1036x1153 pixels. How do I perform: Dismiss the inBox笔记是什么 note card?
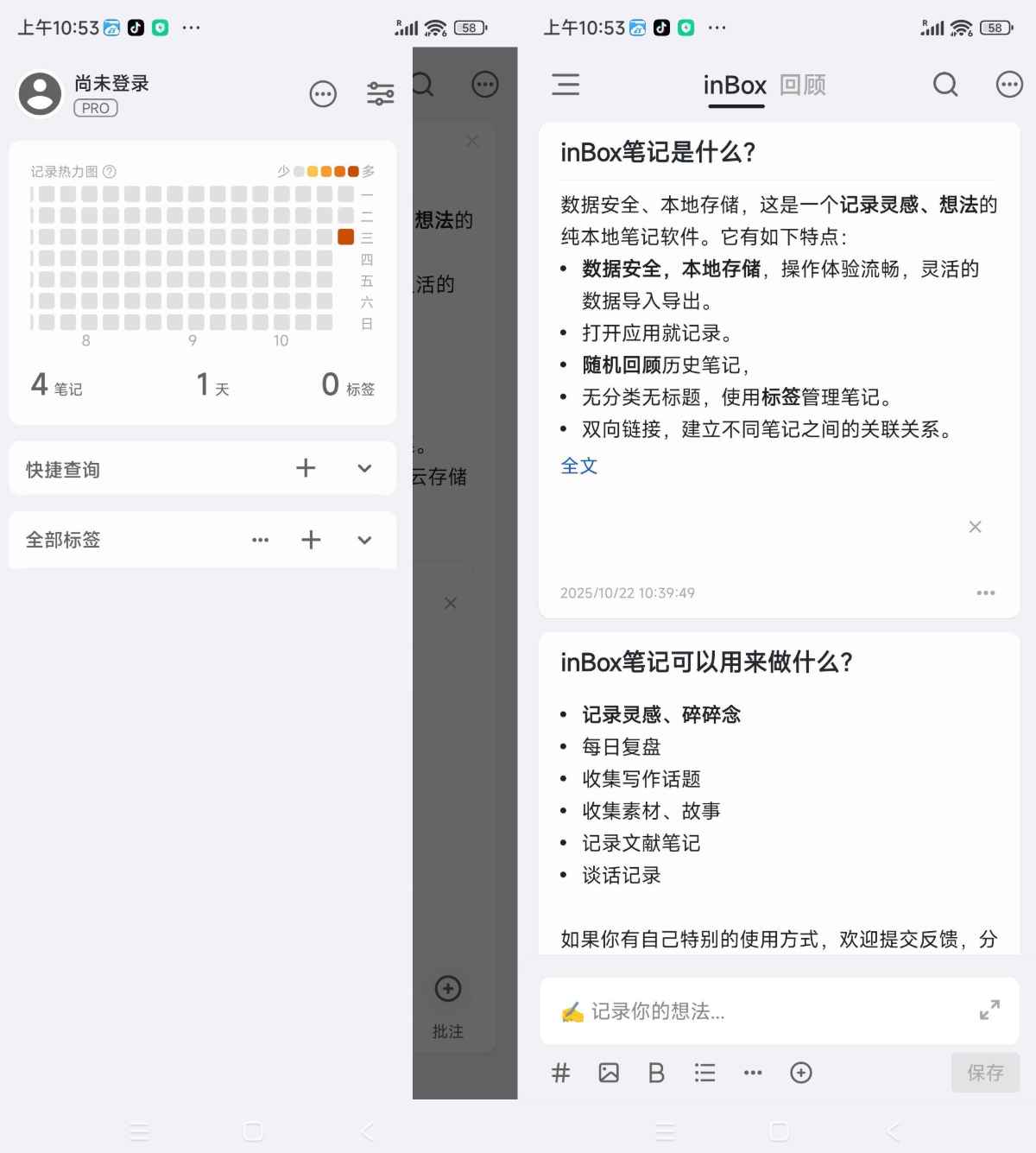tap(975, 526)
